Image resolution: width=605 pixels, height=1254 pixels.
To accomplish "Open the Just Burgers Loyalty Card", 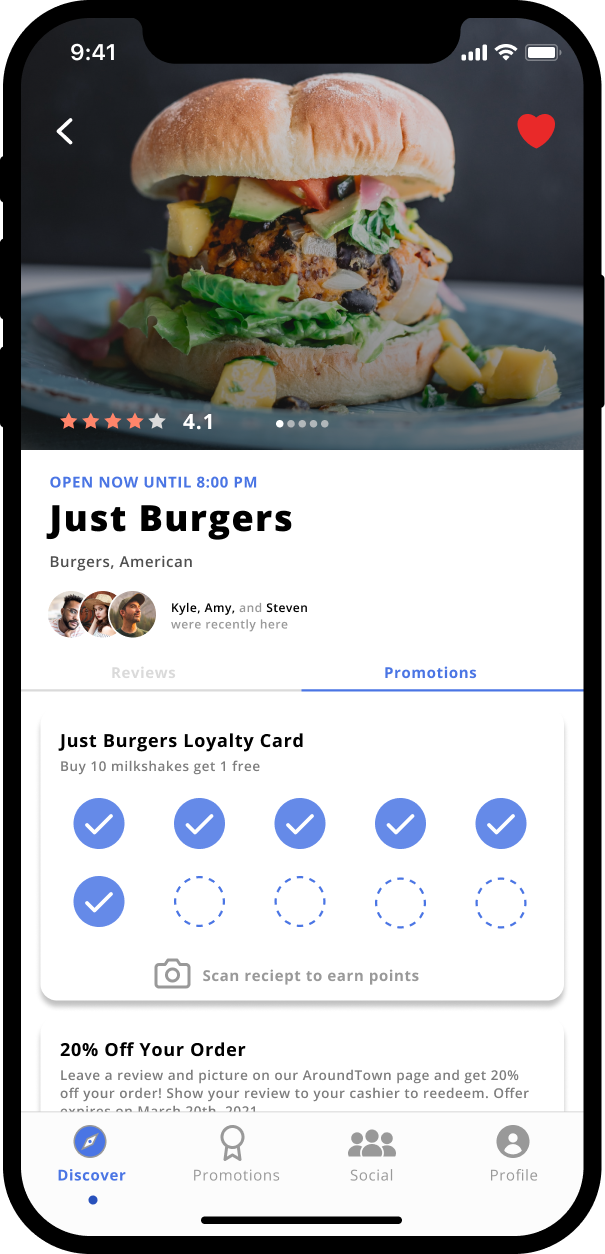I will 181,741.
